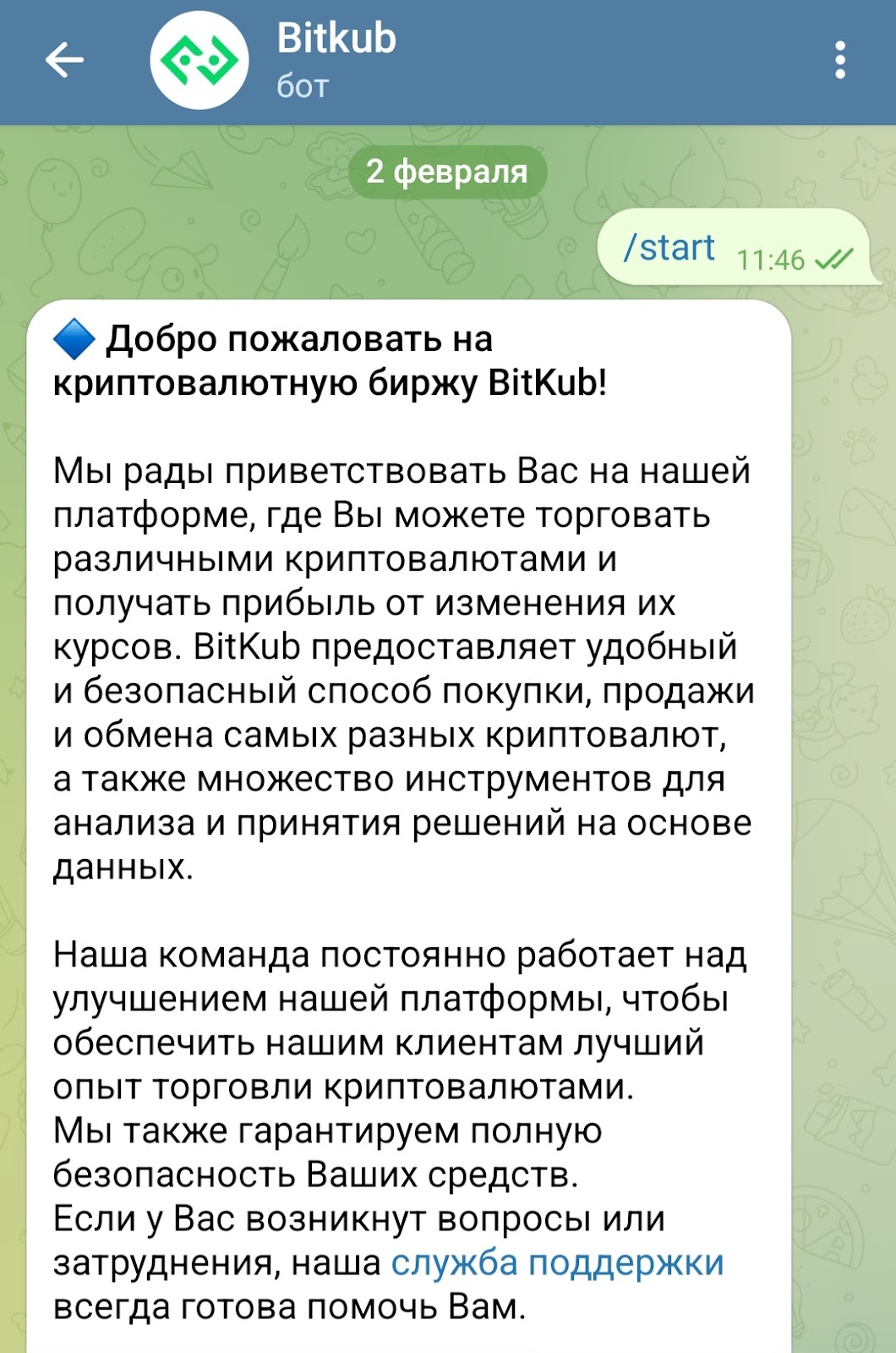Image resolution: width=896 pixels, height=1353 pixels.
Task: Open Bitkub bot profile from header
Action: [x=336, y=61]
